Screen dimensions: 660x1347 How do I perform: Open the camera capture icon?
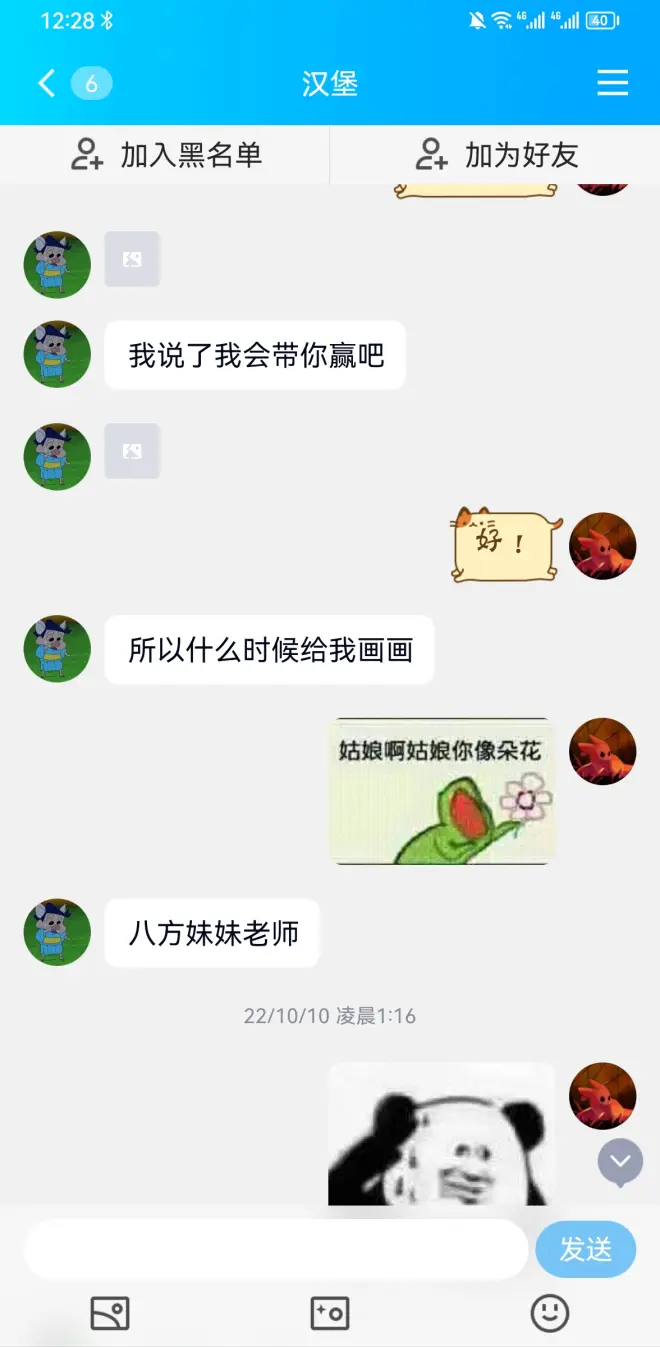tap(329, 1313)
